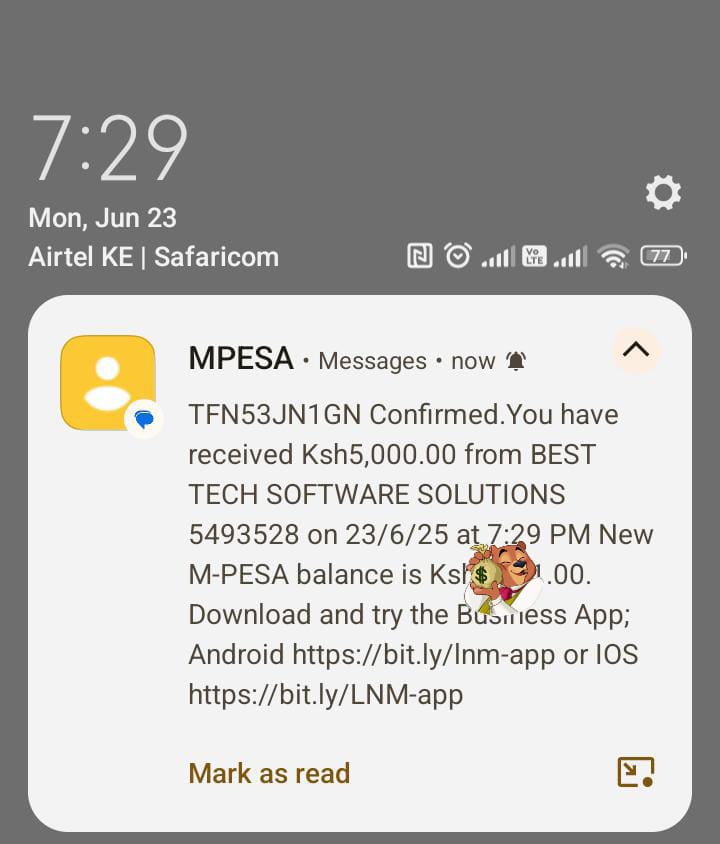720x844 pixels.
Task: Open the settings gear icon
Action: (x=663, y=192)
